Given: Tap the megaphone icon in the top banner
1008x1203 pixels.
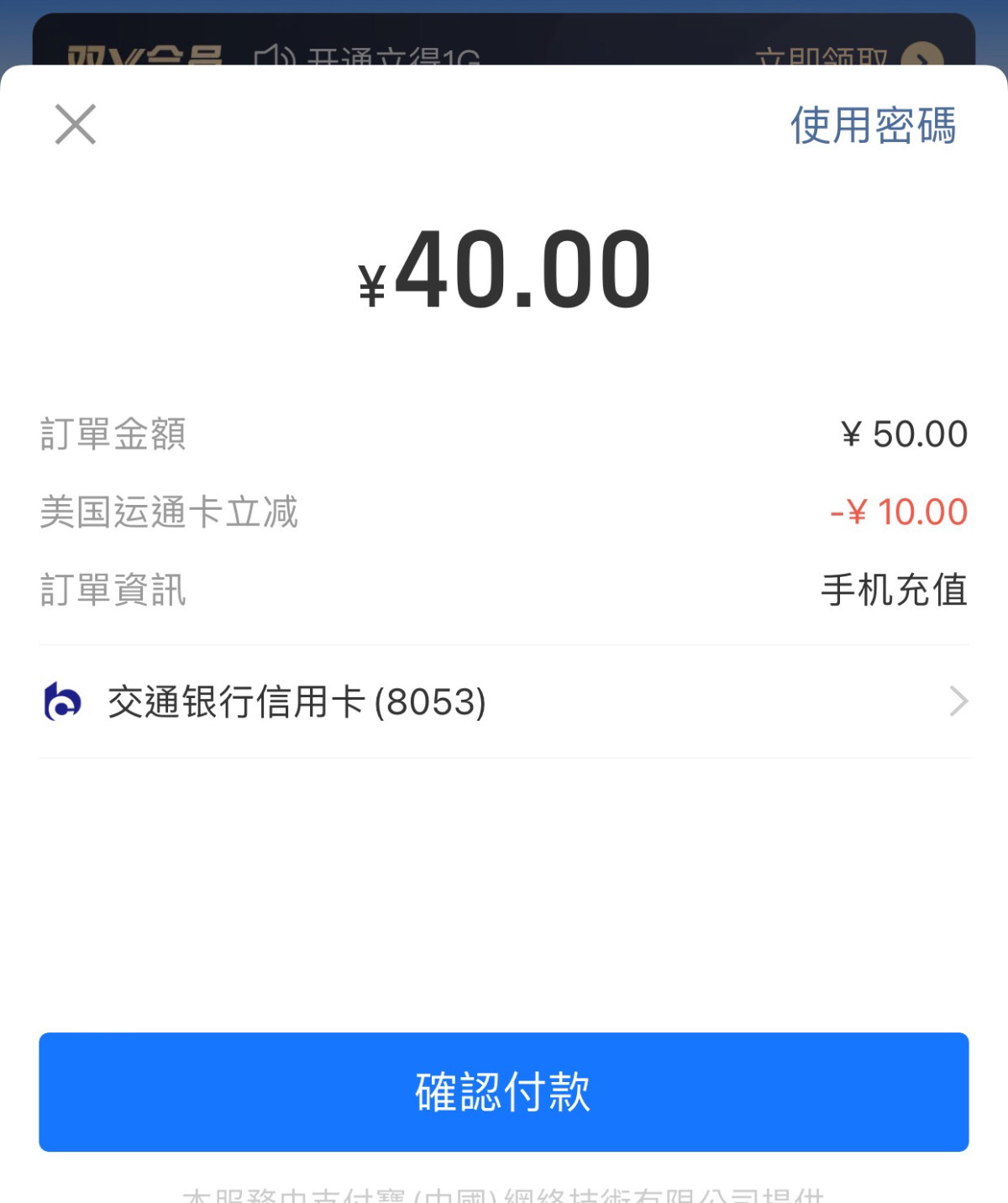Looking at the screenshot, I should click(x=277, y=57).
